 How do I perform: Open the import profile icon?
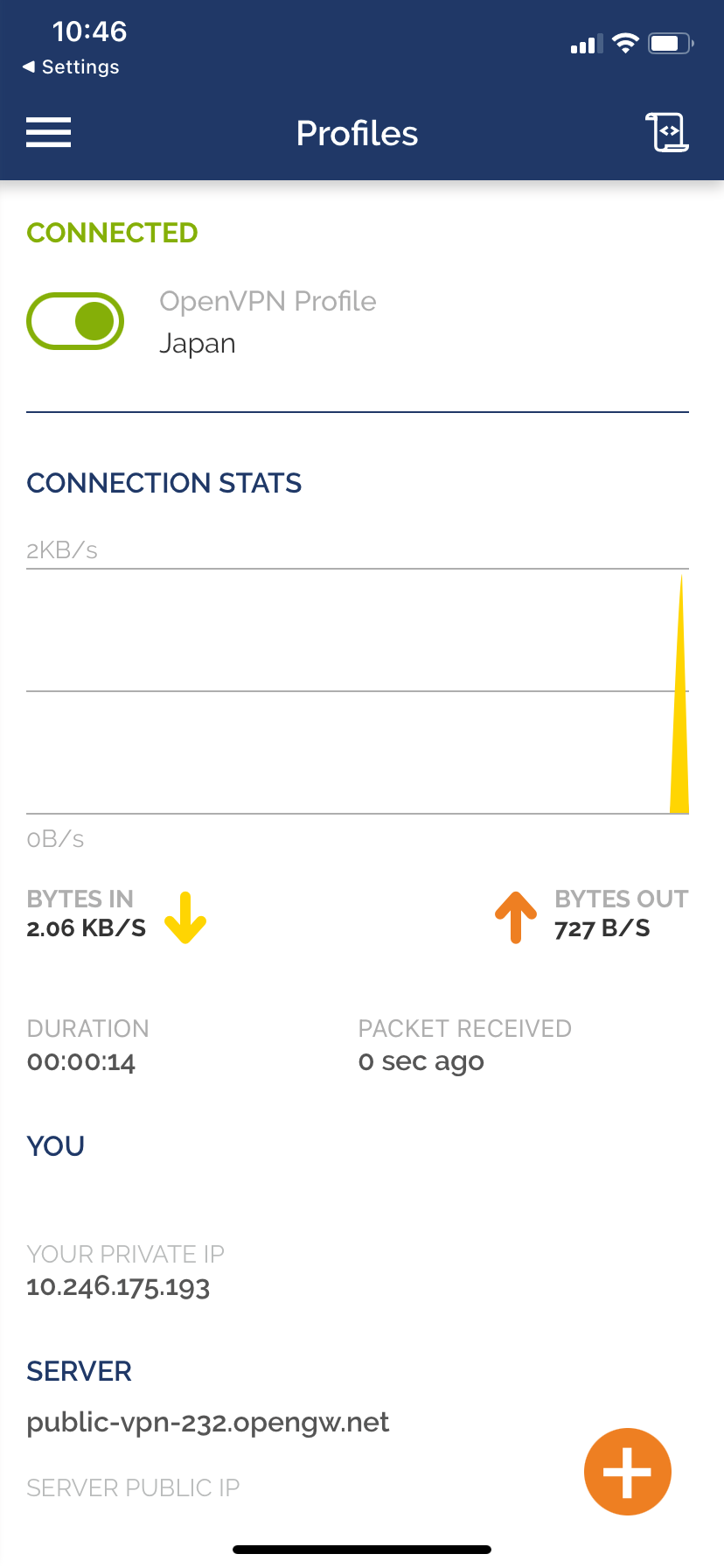click(667, 133)
